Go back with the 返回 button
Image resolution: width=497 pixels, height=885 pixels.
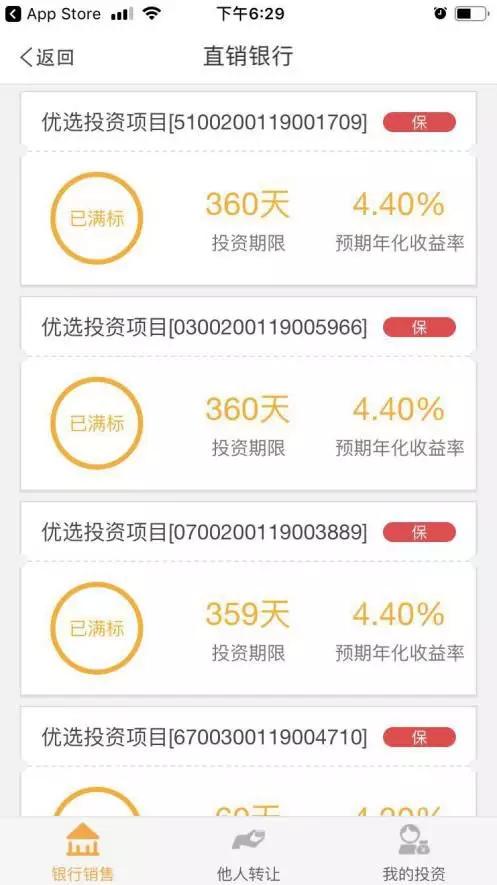pos(46,57)
